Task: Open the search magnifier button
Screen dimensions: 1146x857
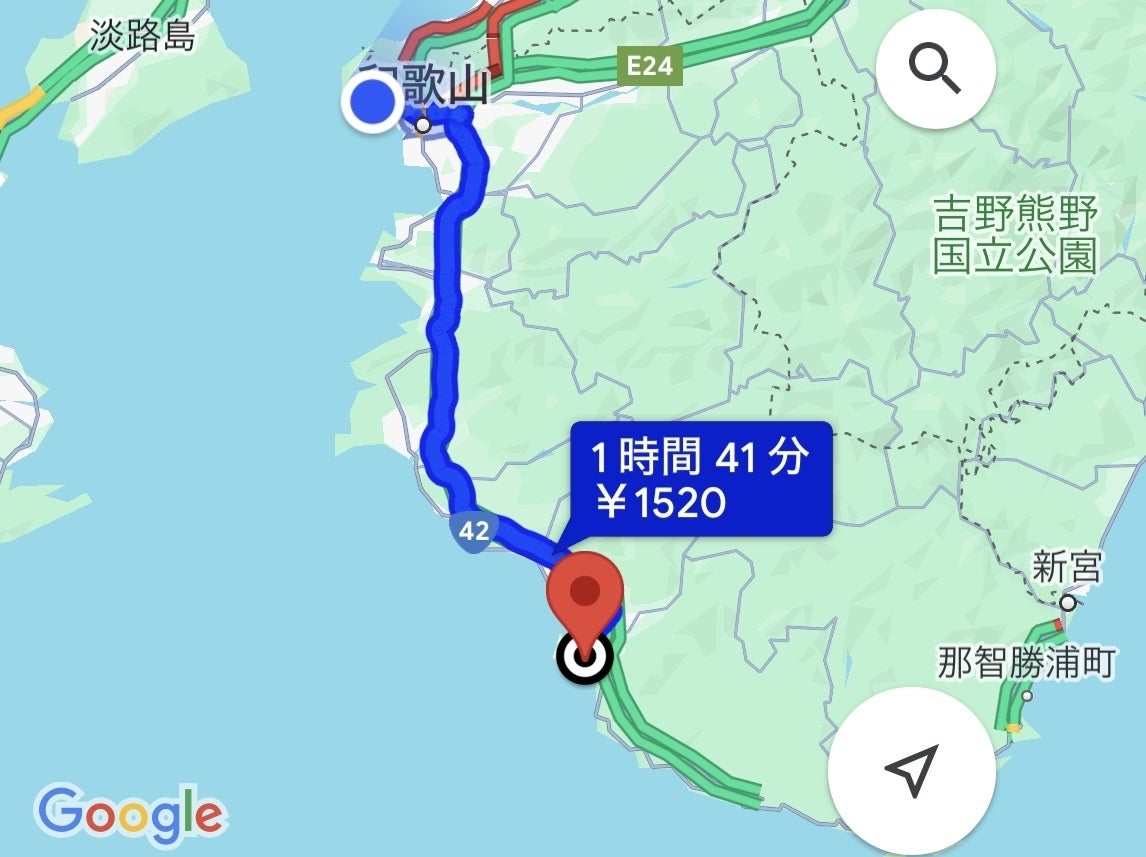Action: 935,68
